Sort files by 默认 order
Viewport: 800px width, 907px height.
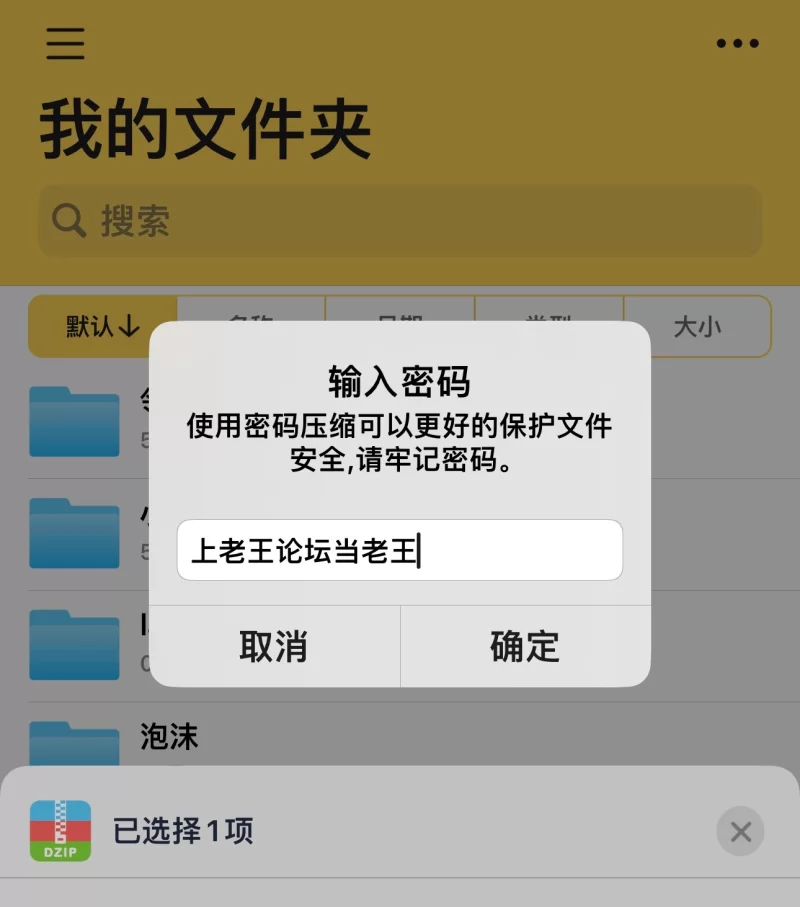click(x=102, y=326)
